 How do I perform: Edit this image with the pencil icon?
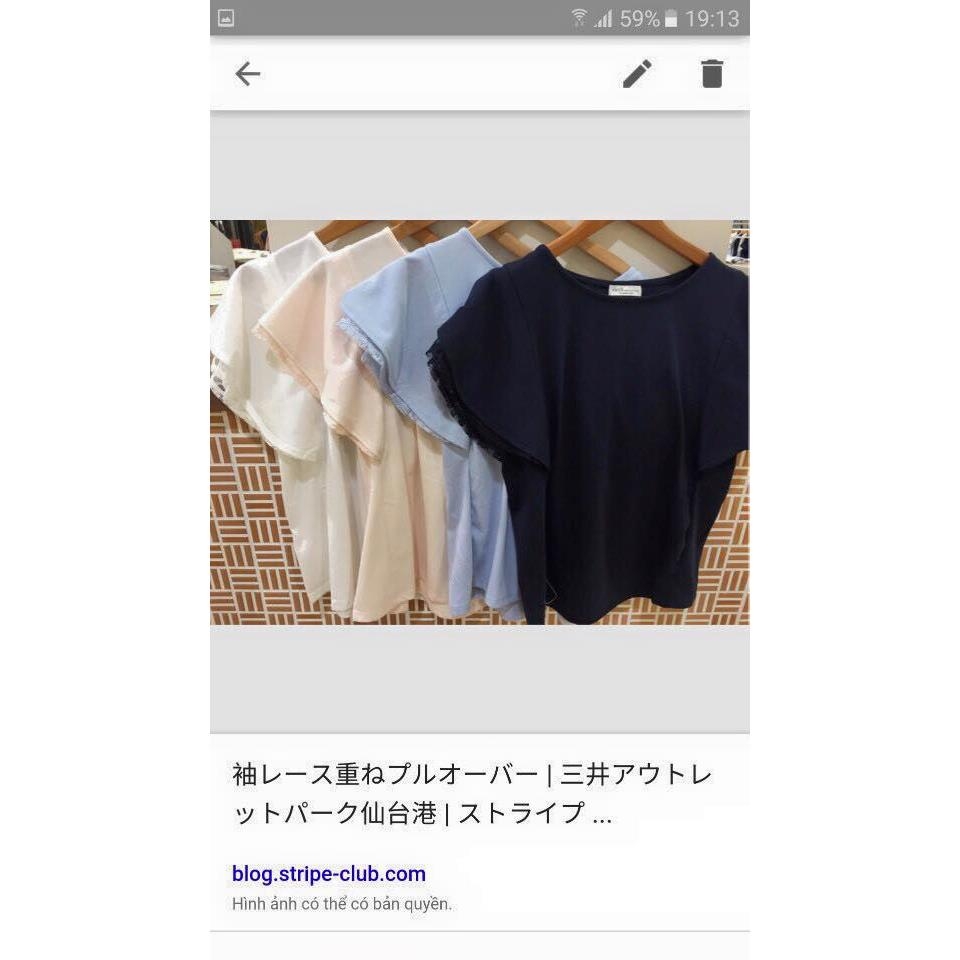click(637, 74)
